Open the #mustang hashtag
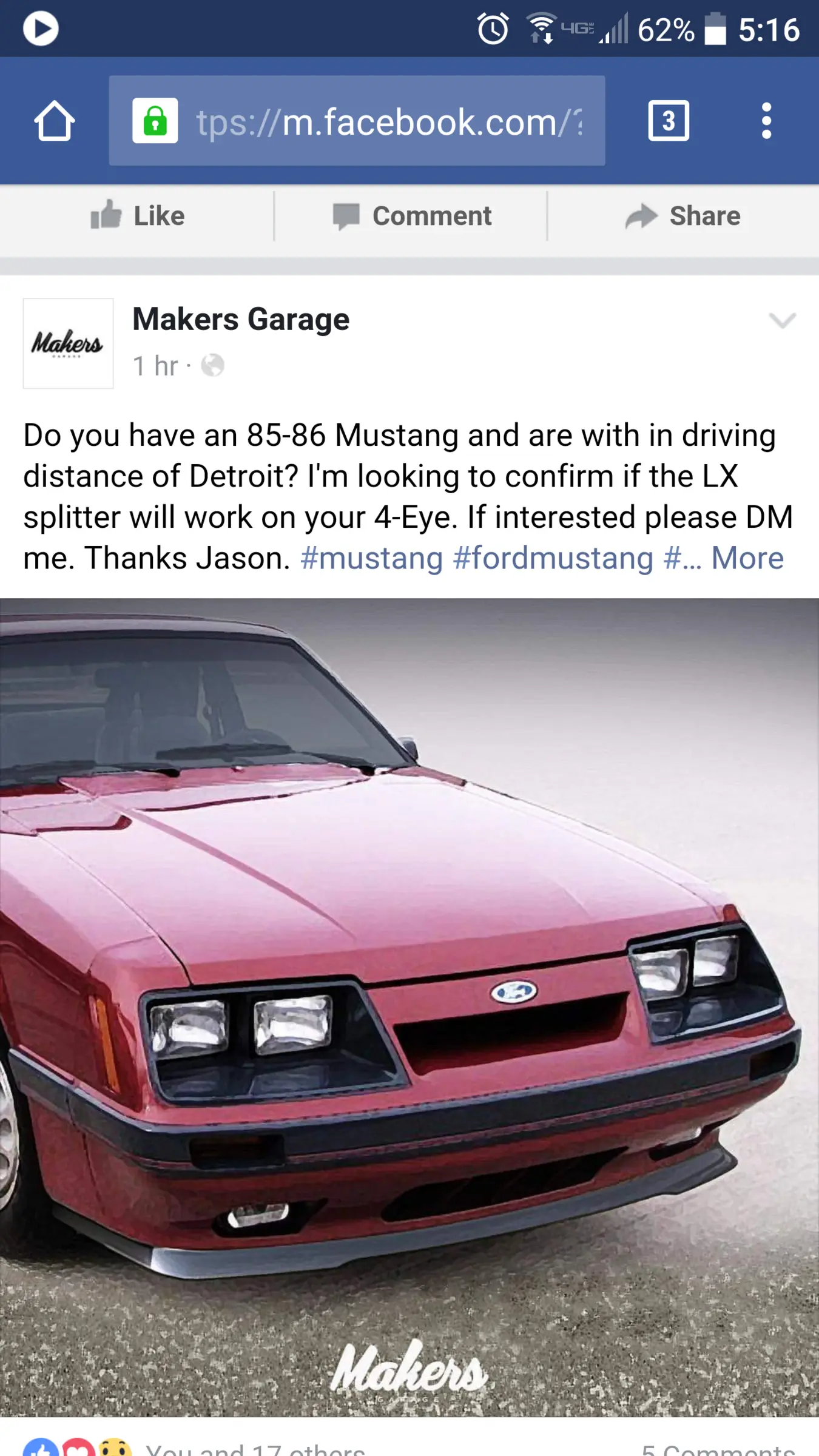Viewport: 819px width, 1456px height. (371, 558)
